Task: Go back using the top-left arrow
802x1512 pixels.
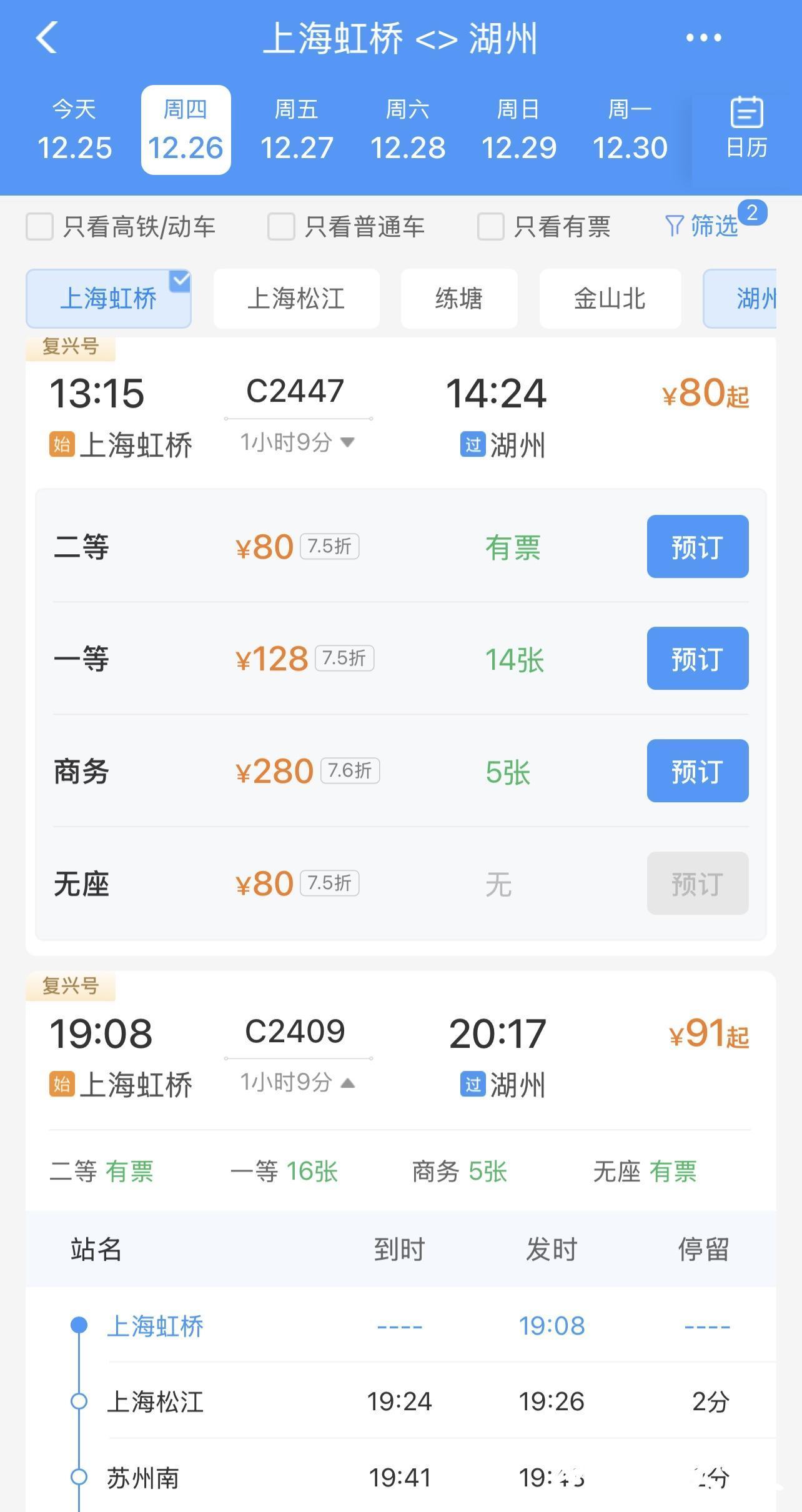Action: tap(46, 37)
